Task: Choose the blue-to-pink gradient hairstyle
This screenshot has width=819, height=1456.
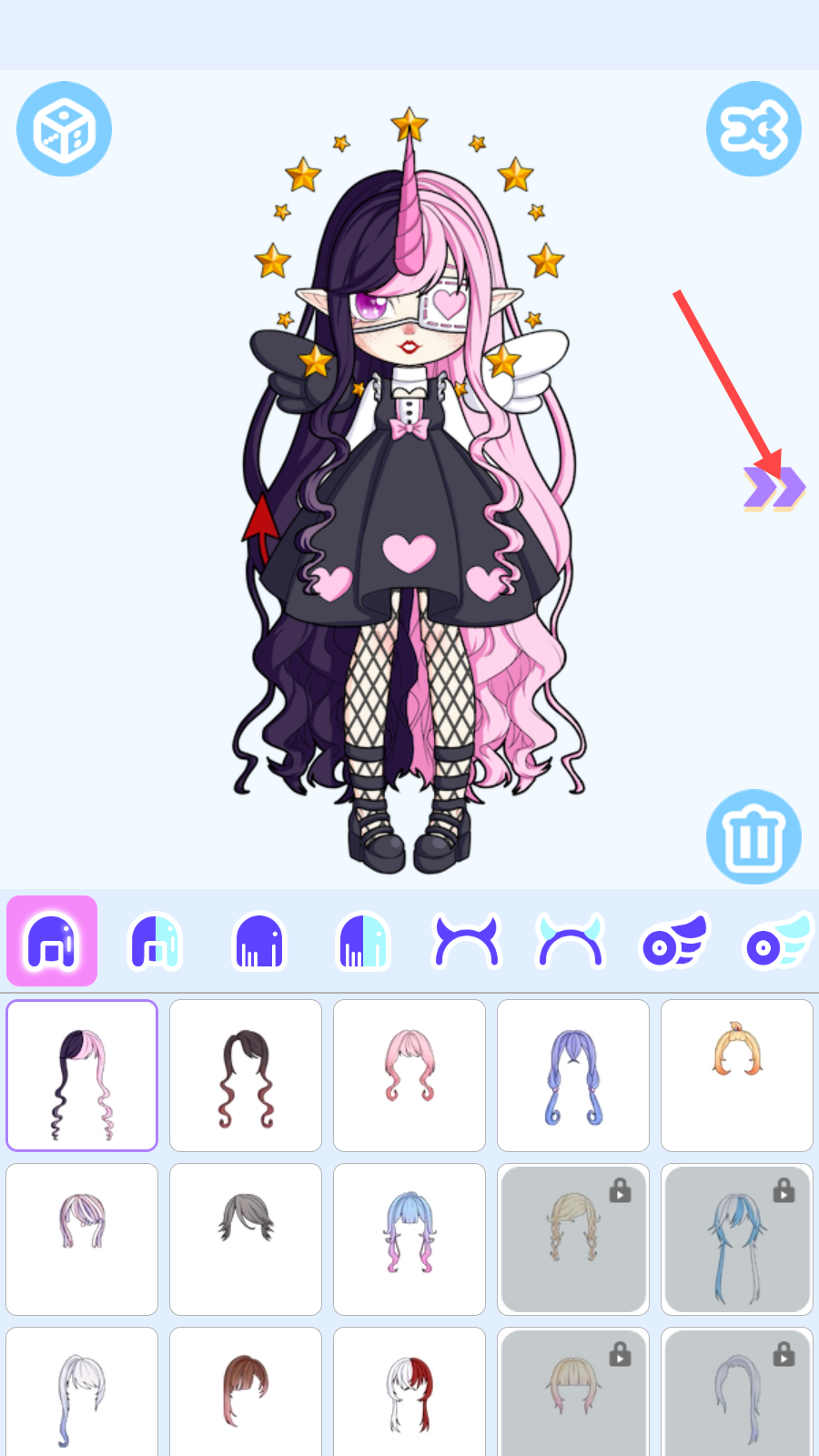Action: [x=409, y=1239]
